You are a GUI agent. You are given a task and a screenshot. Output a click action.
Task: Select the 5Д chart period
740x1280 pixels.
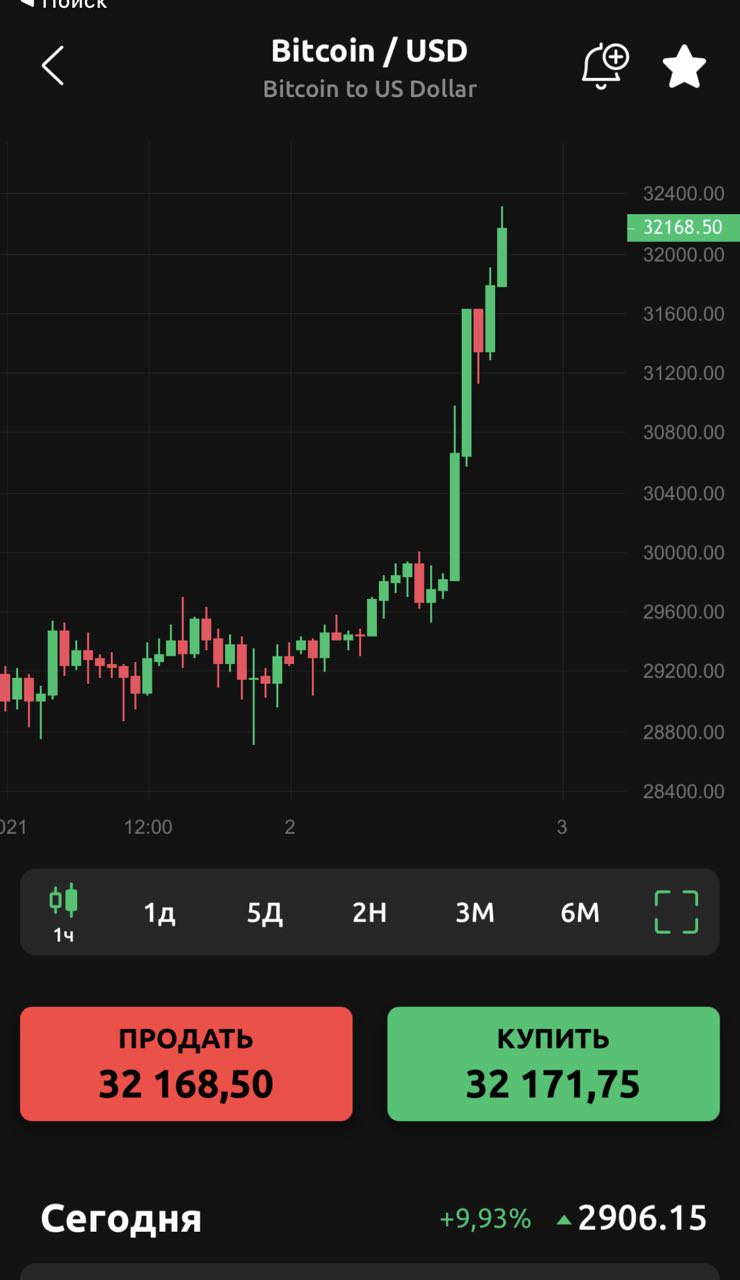[265, 912]
